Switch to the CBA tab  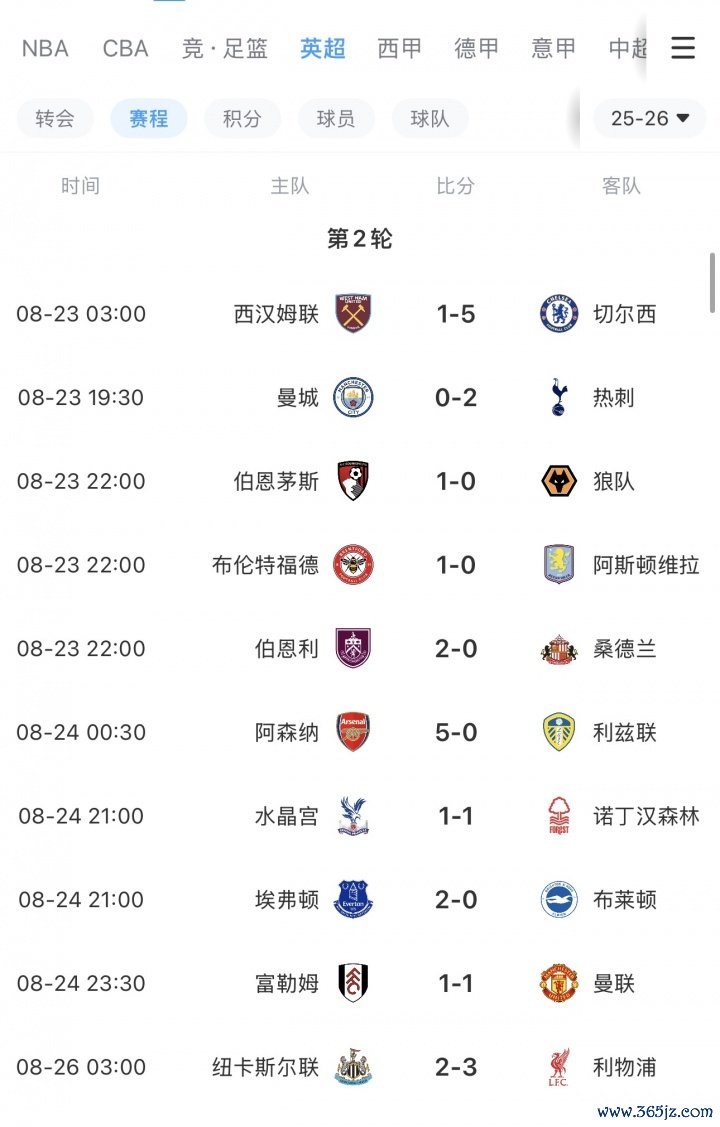tap(125, 49)
